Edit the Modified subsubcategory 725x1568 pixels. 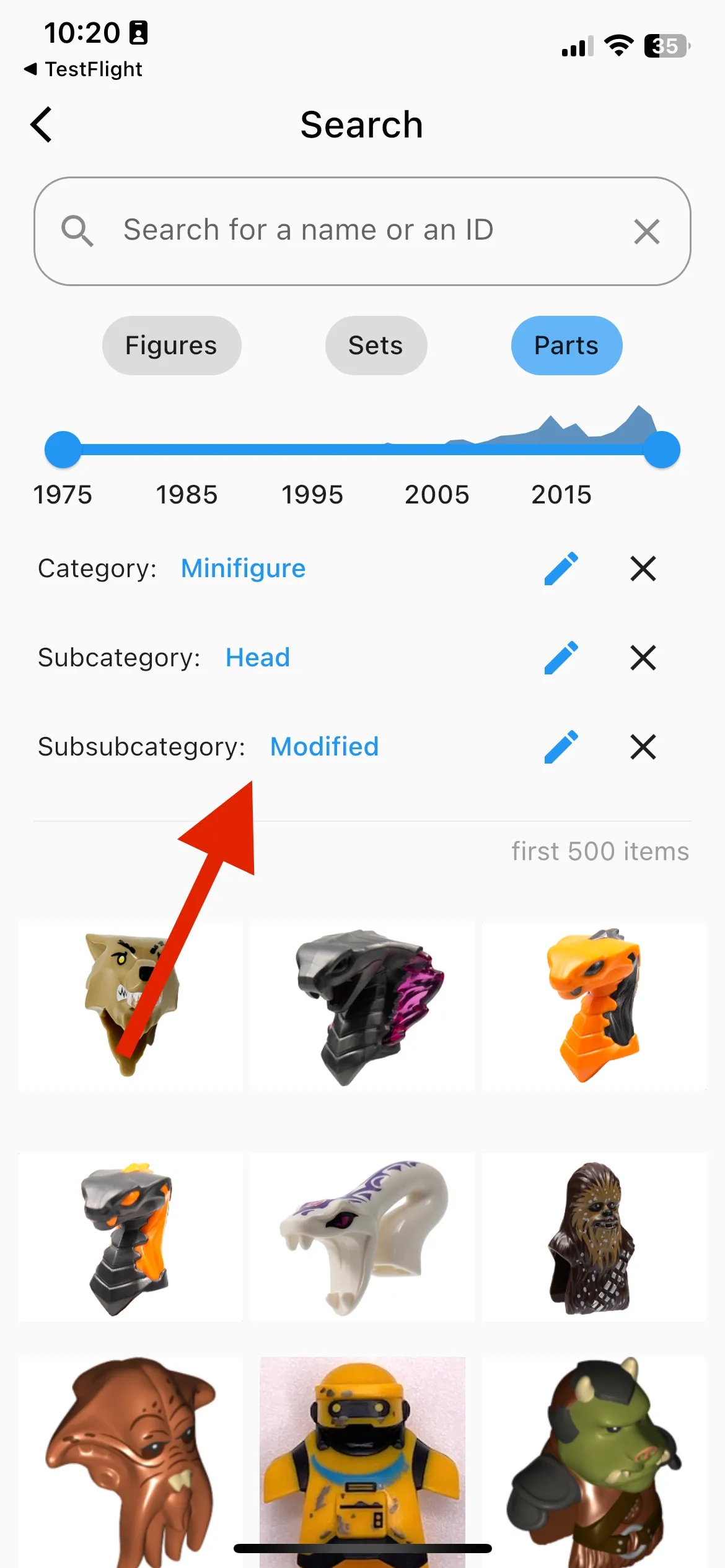(561, 747)
